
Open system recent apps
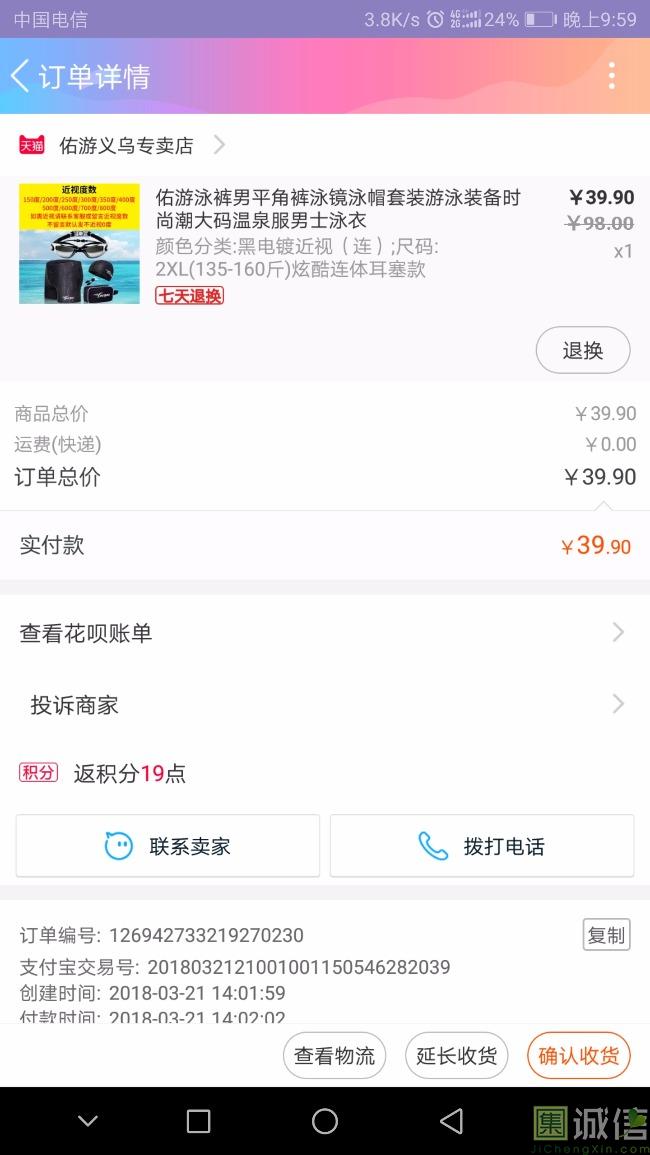[x=199, y=1121]
